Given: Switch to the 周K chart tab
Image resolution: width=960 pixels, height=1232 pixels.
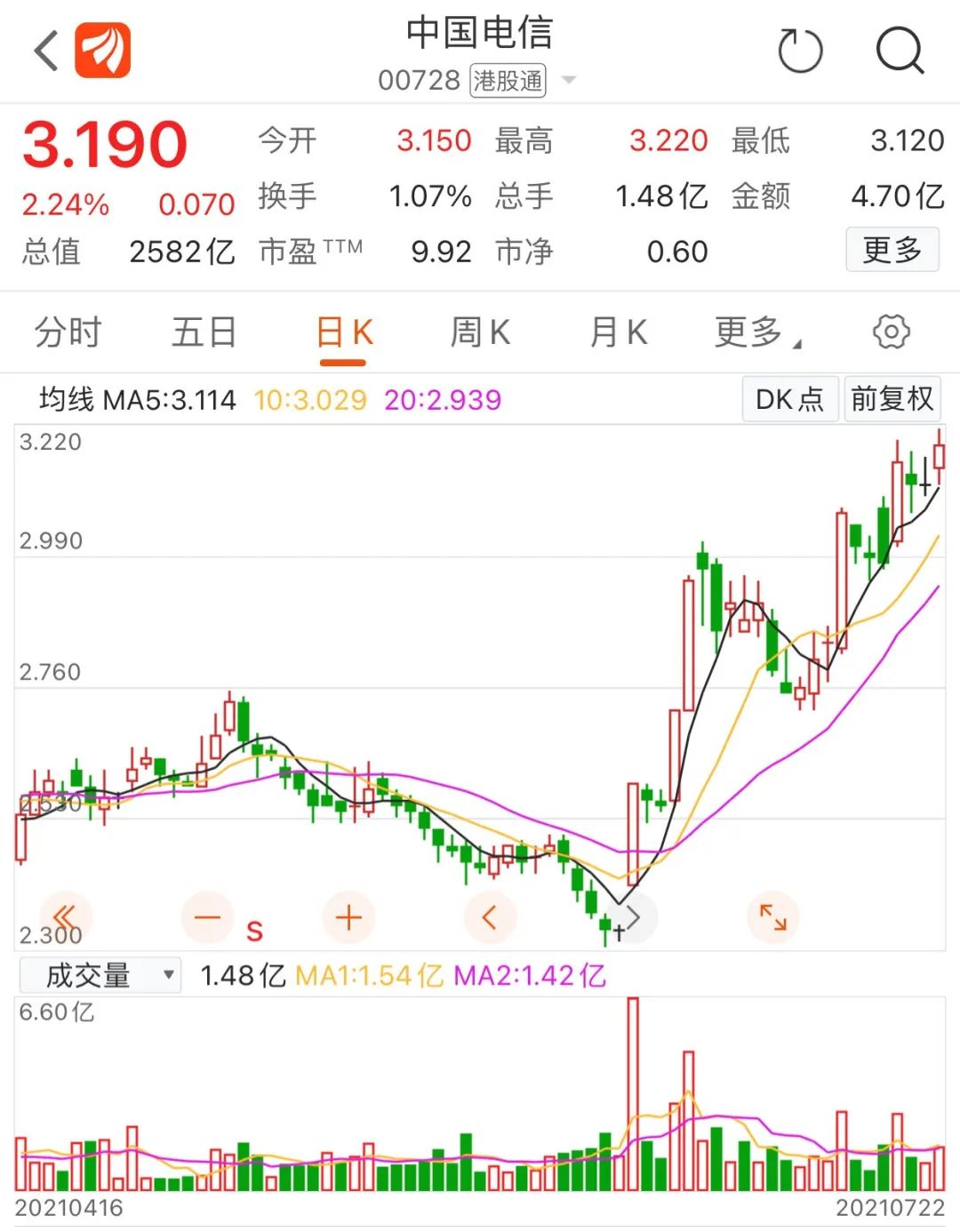Looking at the screenshot, I should coord(480,333).
